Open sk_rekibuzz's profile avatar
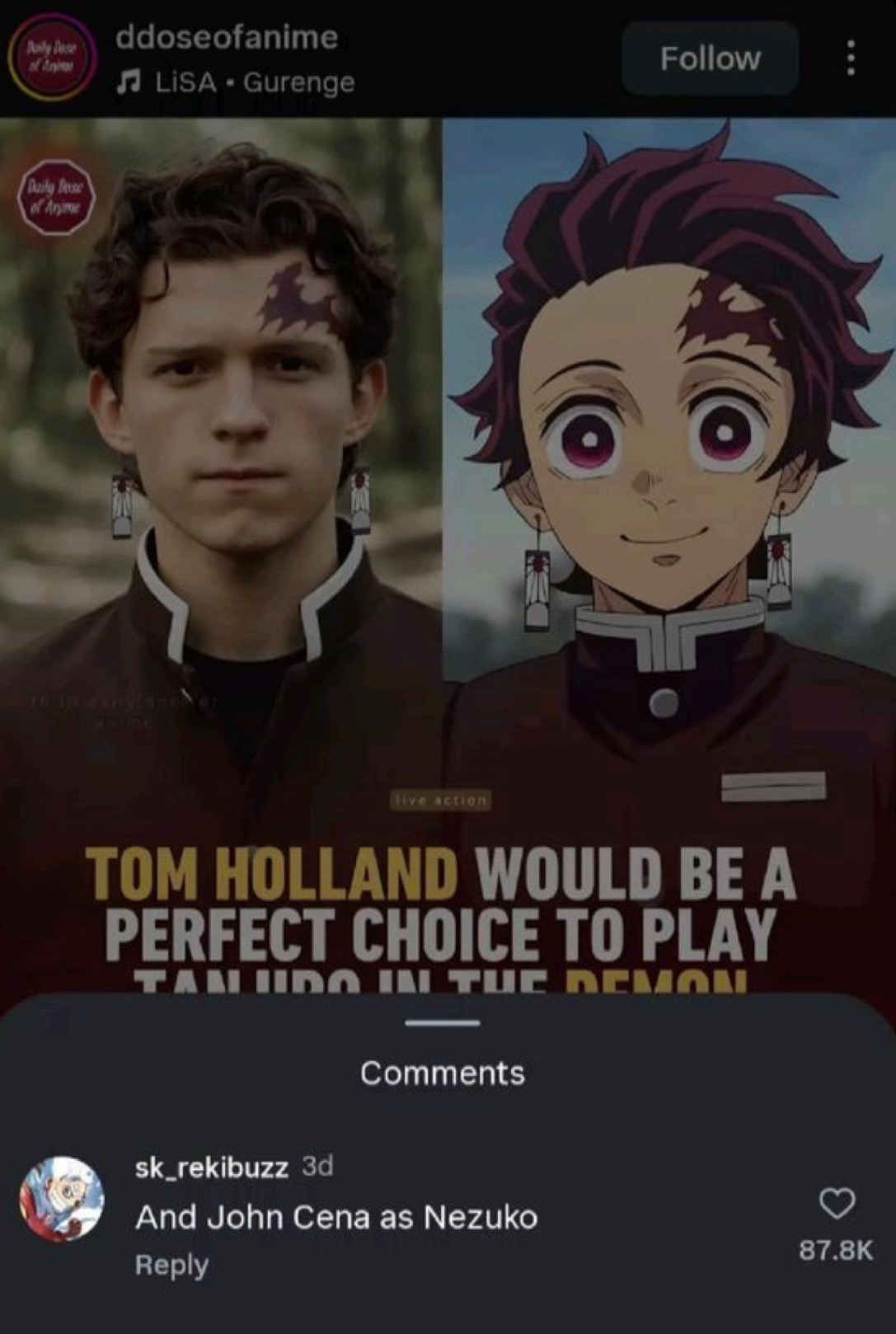The height and width of the screenshot is (1334, 896). (62, 1198)
